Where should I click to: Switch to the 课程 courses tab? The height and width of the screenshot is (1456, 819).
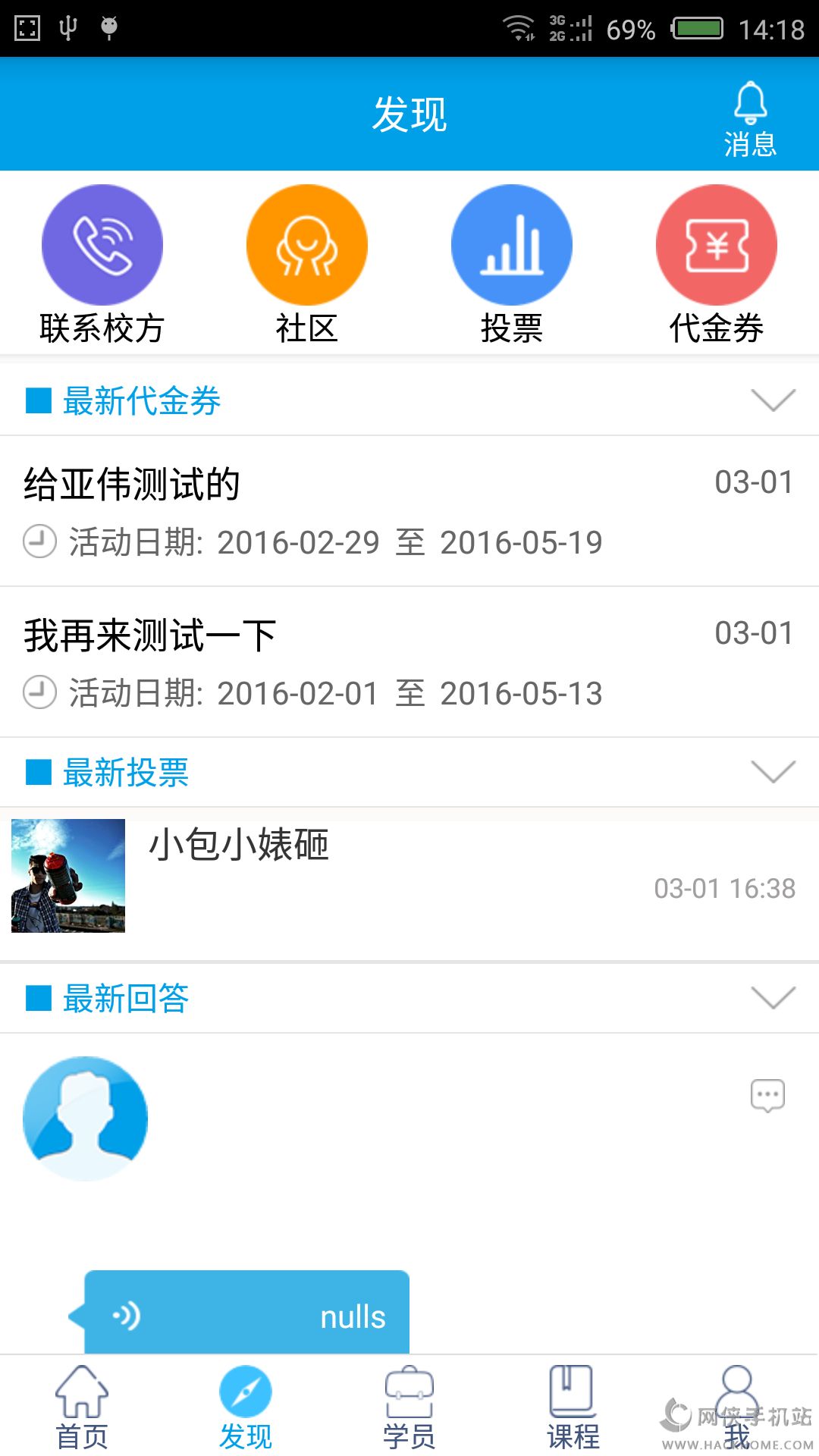point(573,1407)
